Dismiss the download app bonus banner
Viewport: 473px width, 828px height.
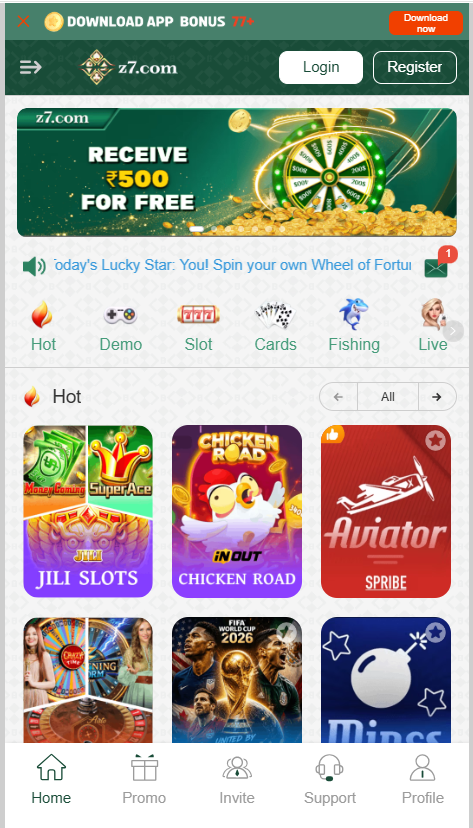tap(23, 21)
